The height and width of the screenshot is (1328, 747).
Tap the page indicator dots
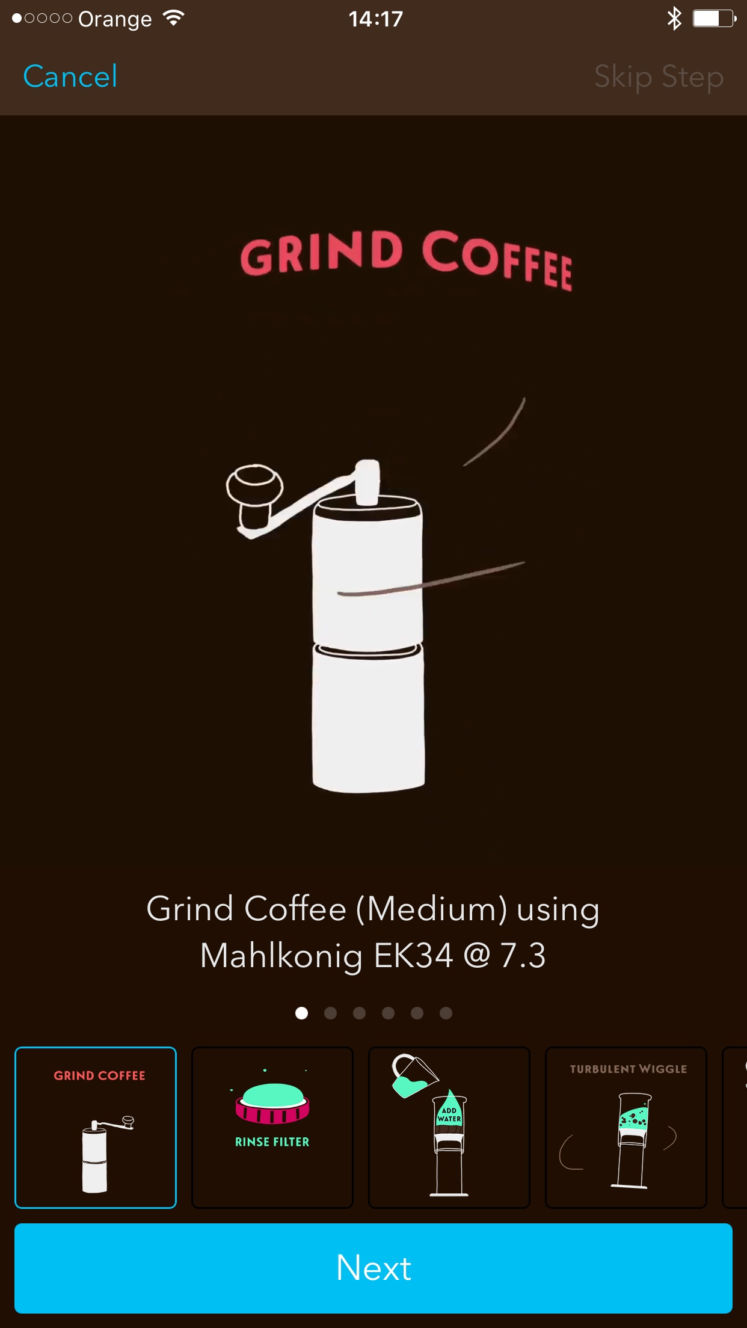tap(373, 1013)
